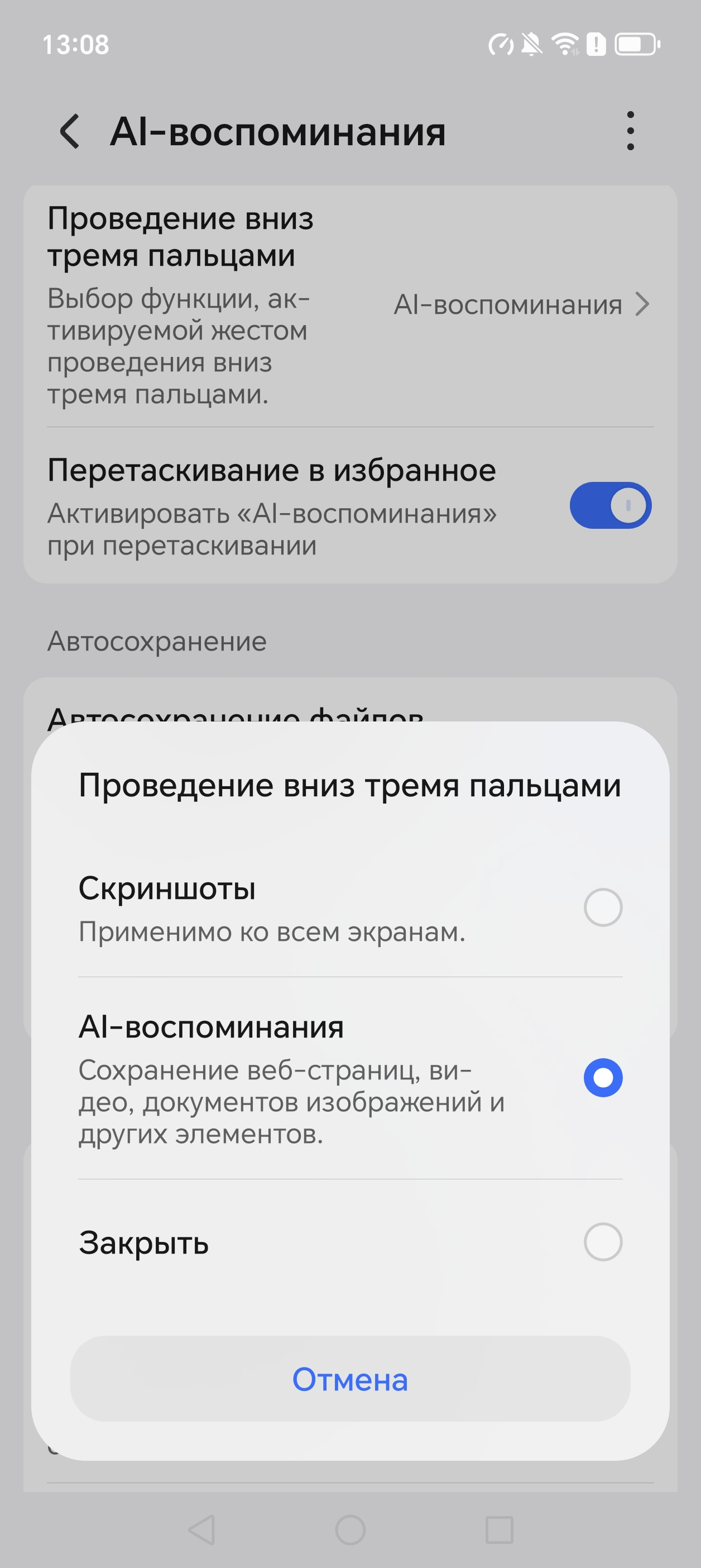Tap the Отмена button to dismiss dialog
Viewport: 701px width, 1568px height.
(350, 1379)
